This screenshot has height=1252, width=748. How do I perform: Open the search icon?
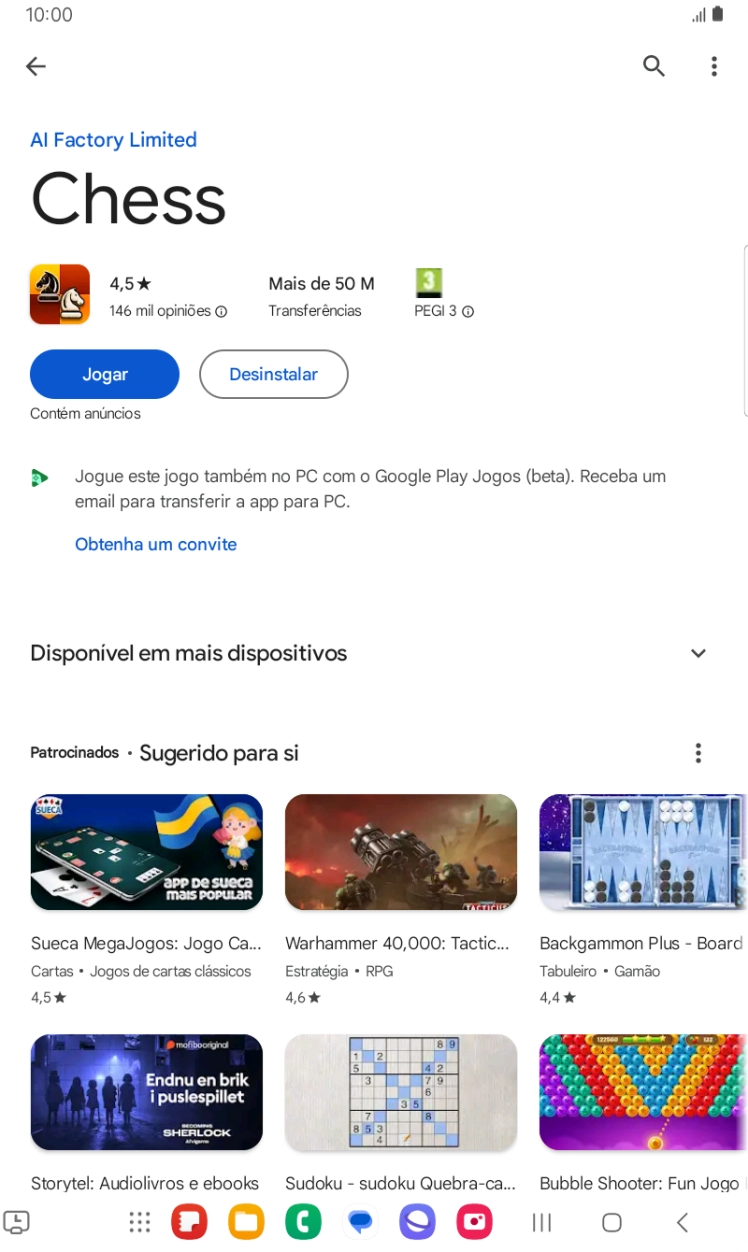[654, 66]
